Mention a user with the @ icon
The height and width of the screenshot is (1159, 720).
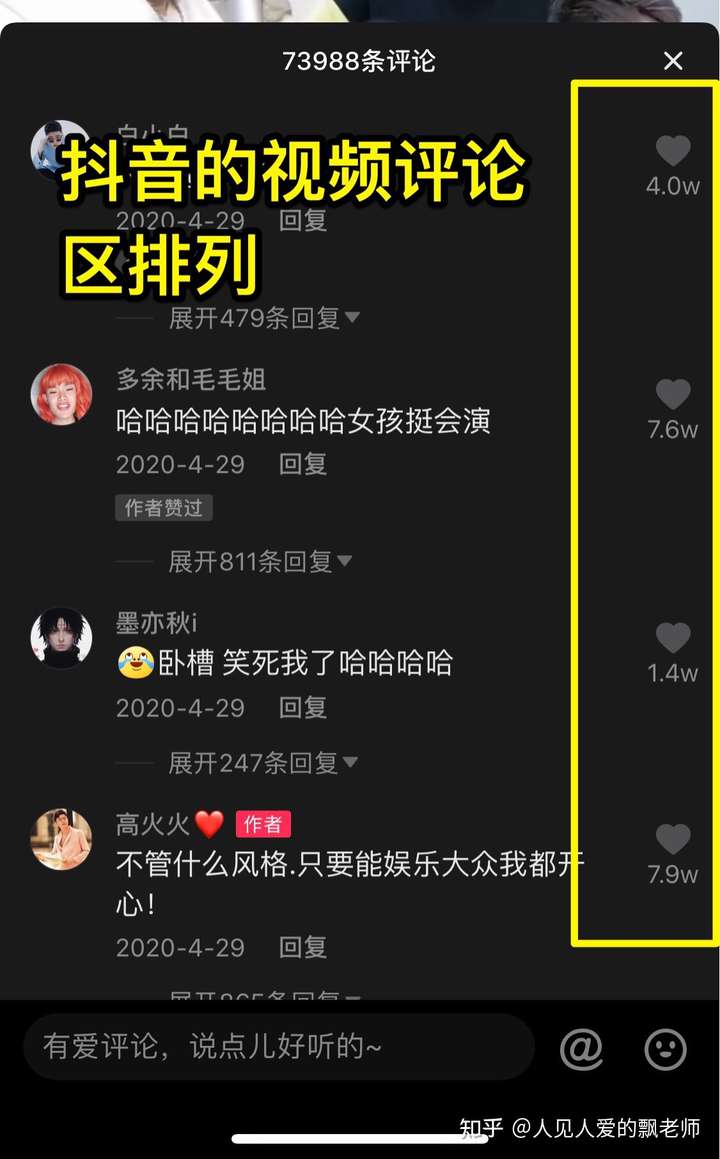click(581, 1048)
